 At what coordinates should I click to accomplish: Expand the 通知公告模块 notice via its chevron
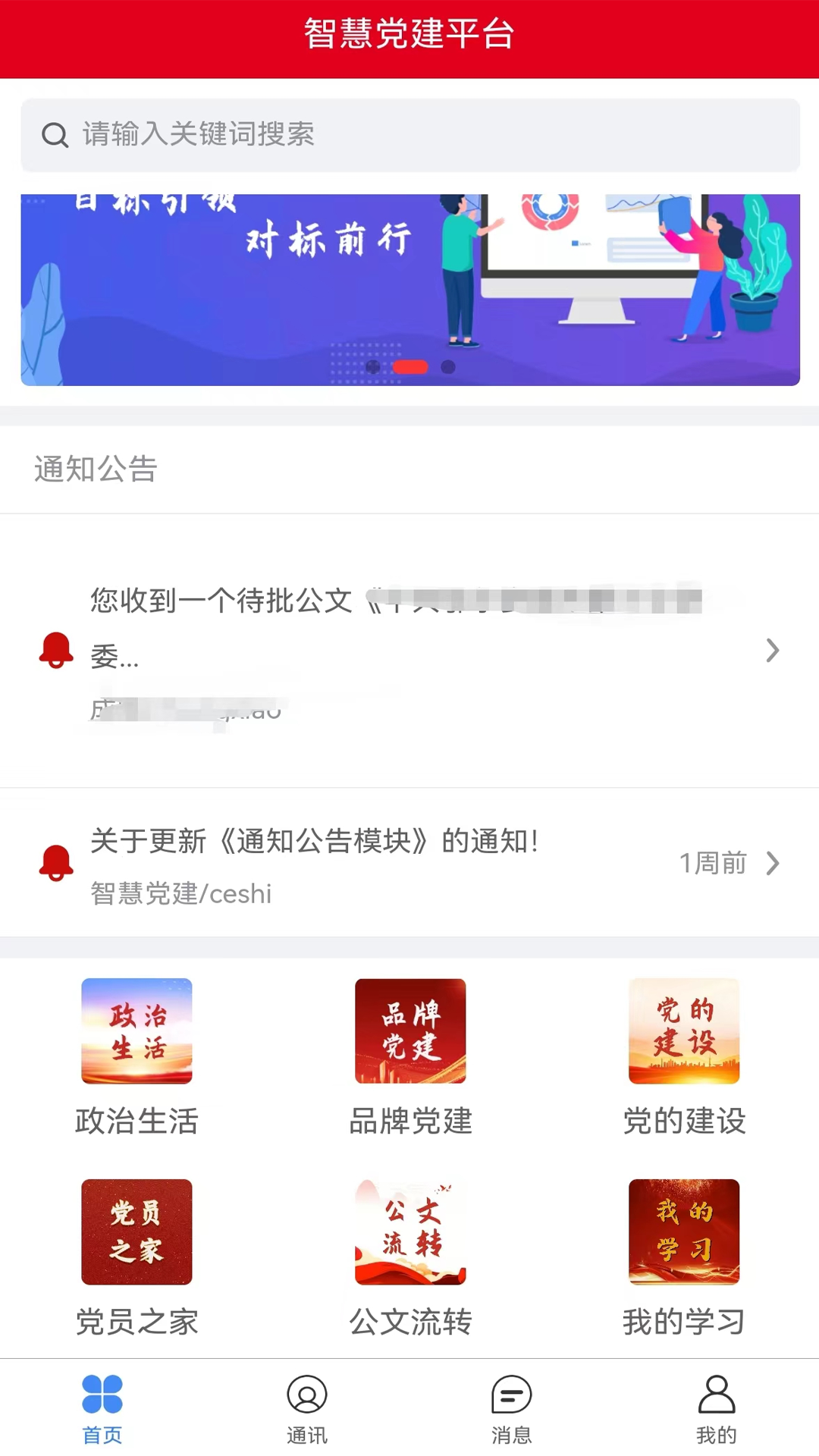click(773, 863)
